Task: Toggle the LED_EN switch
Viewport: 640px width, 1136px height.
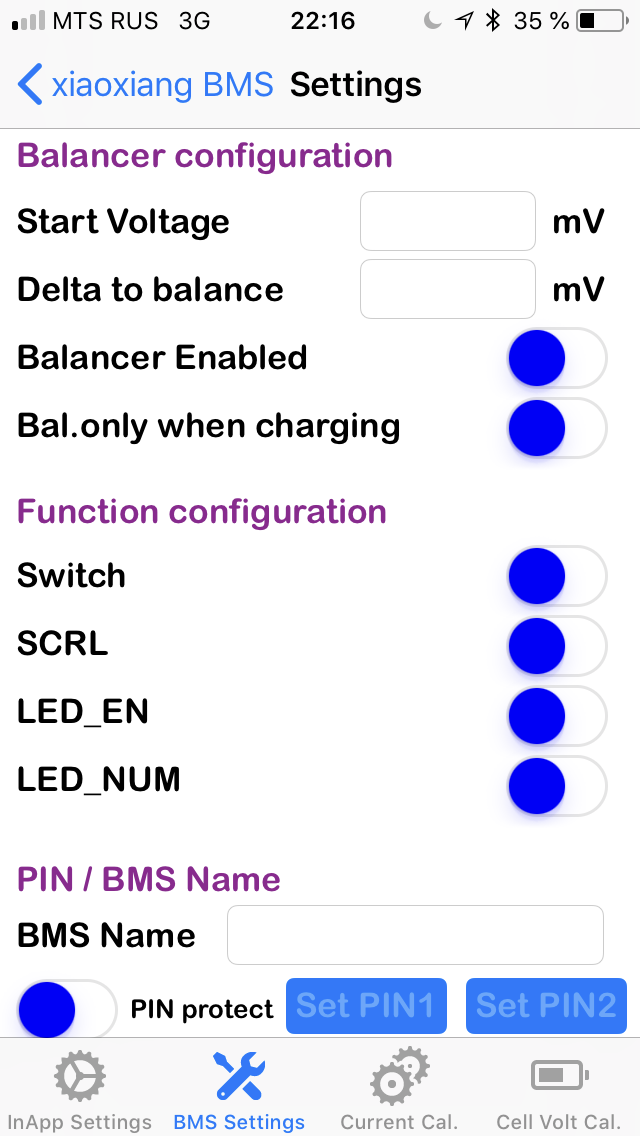Action: point(556,716)
